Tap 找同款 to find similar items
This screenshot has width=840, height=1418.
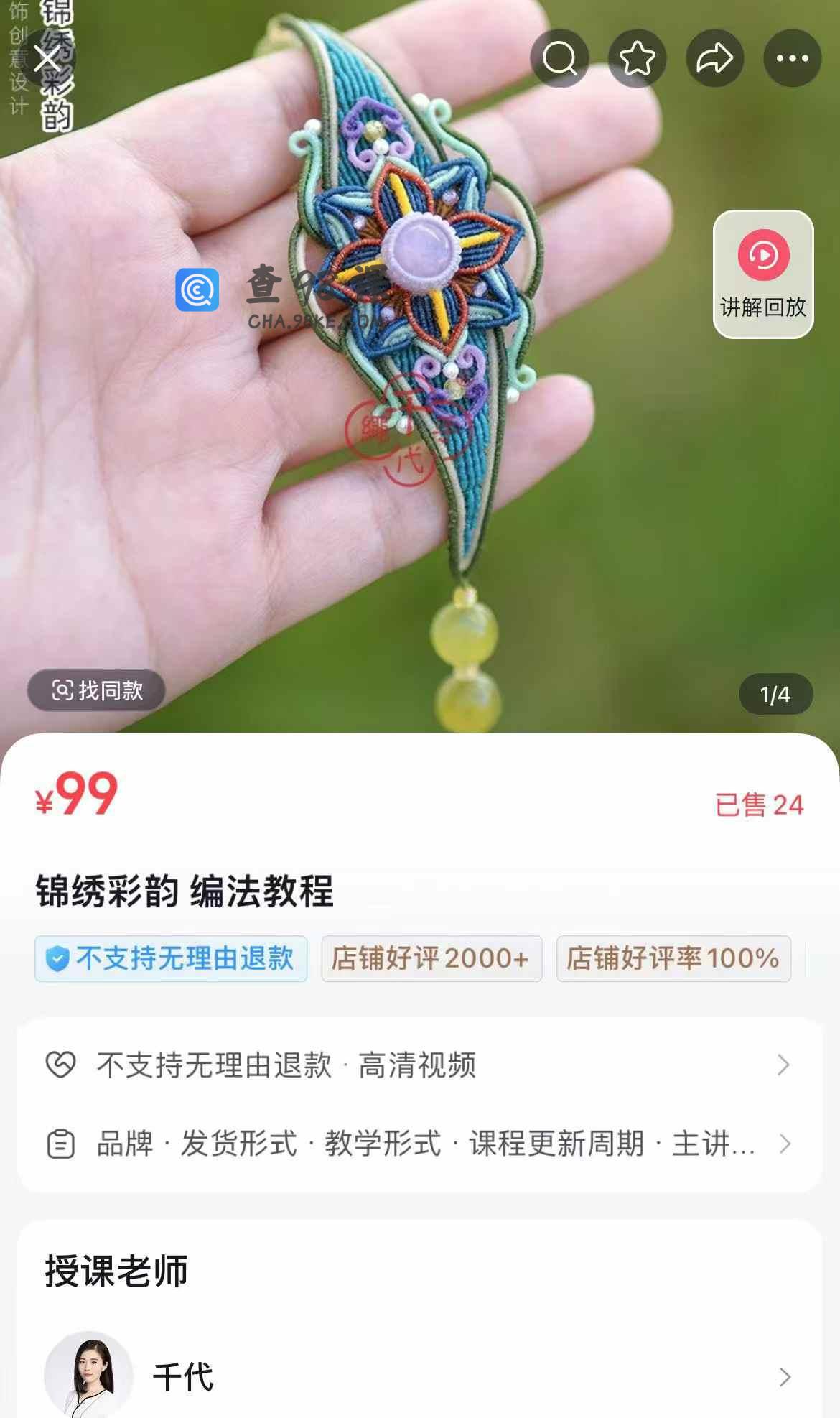(97, 690)
